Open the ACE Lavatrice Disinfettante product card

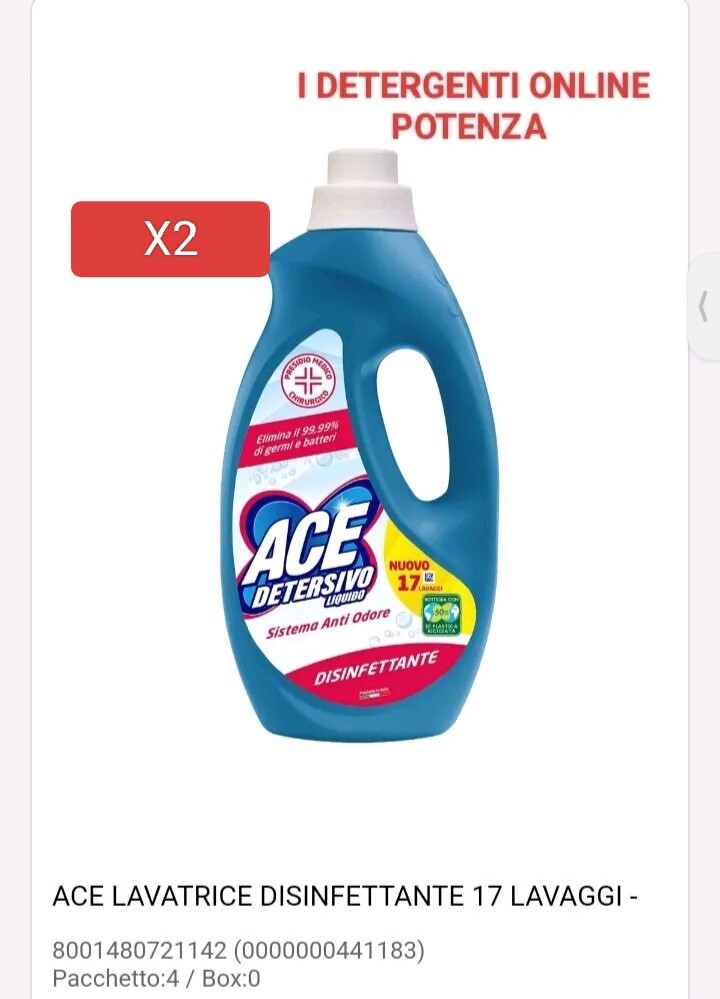tap(345, 896)
